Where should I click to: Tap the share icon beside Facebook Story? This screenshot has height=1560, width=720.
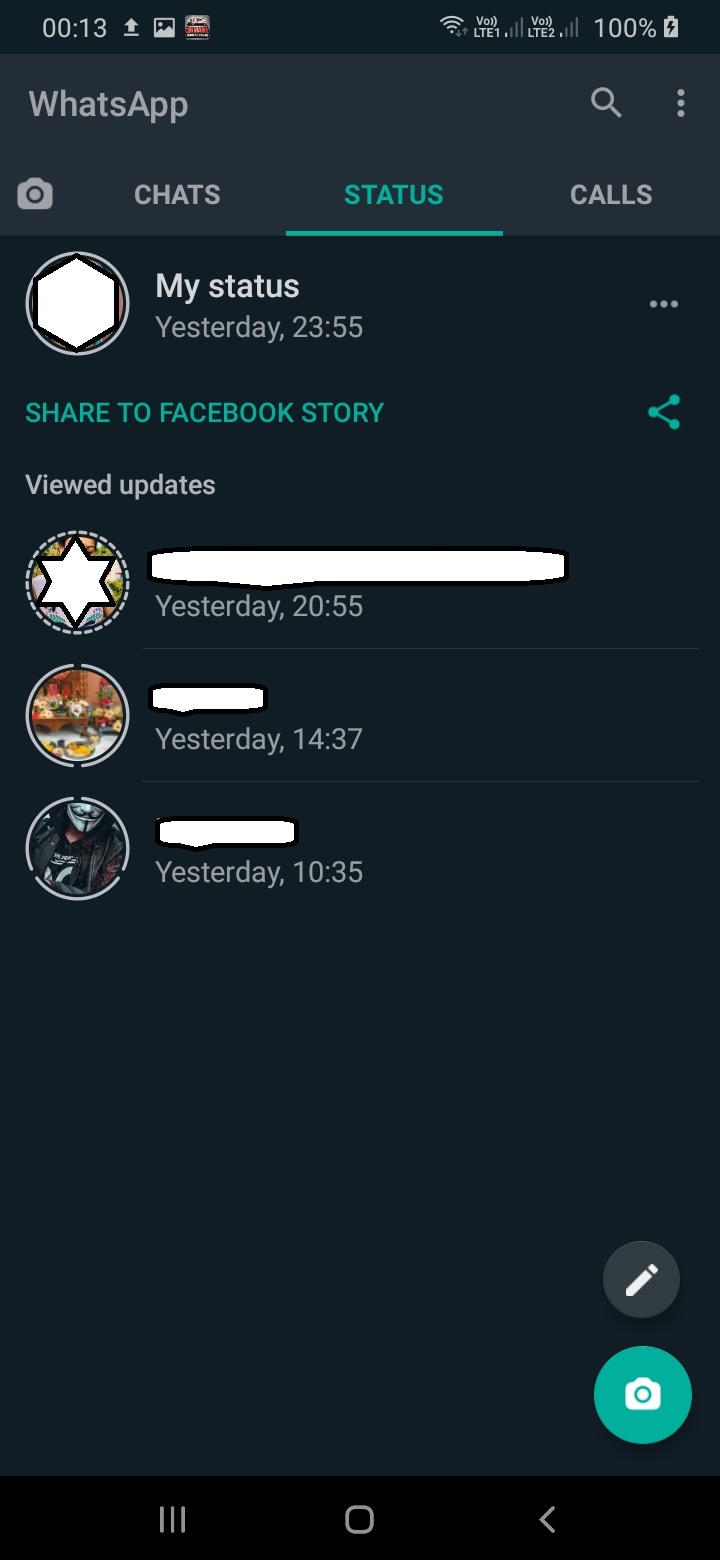(664, 412)
